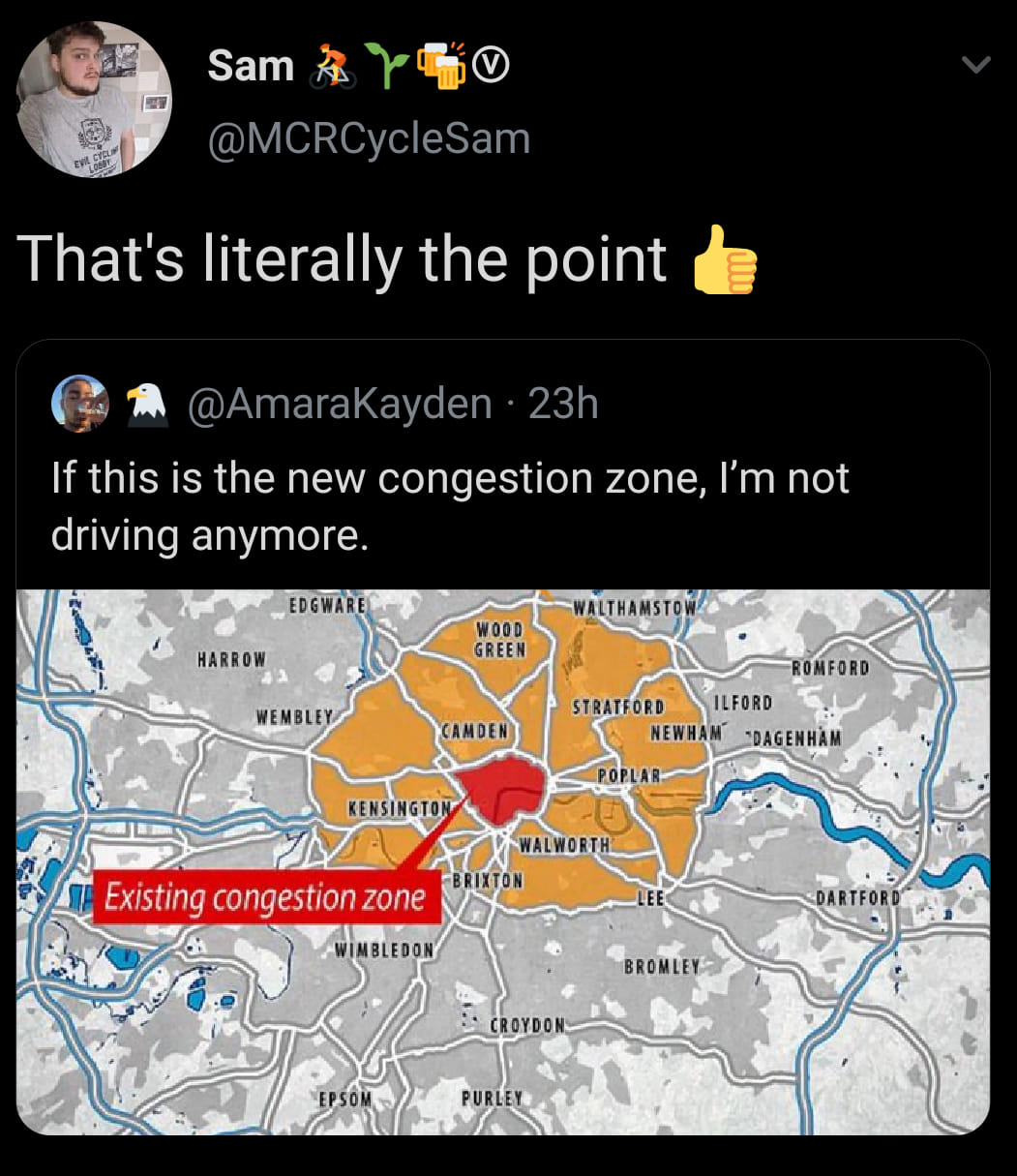Enlarge the congestion zone map image
The image size is (1017, 1176).
point(503,861)
